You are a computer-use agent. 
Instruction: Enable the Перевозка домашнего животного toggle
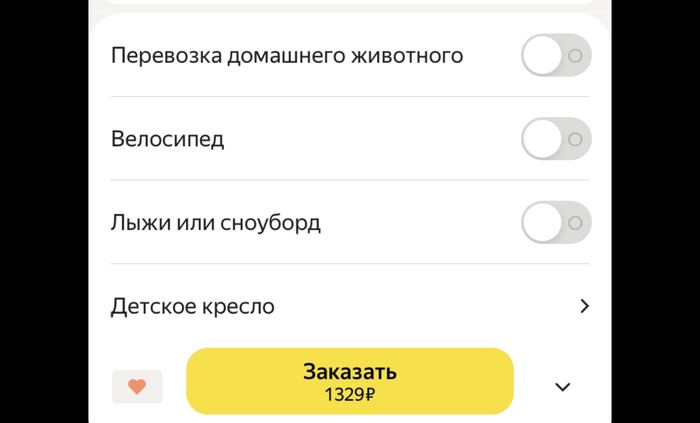(556, 56)
